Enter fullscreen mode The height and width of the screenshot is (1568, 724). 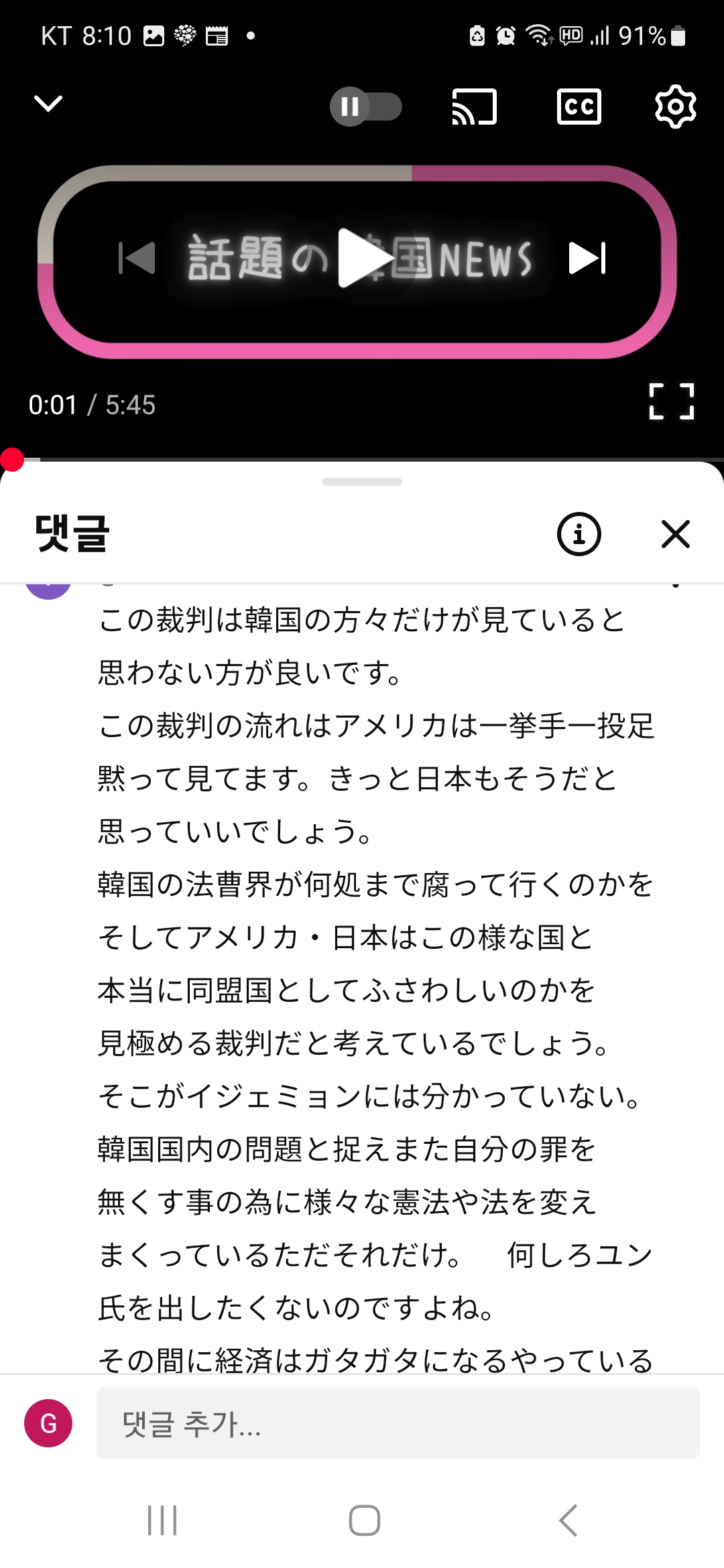[672, 402]
